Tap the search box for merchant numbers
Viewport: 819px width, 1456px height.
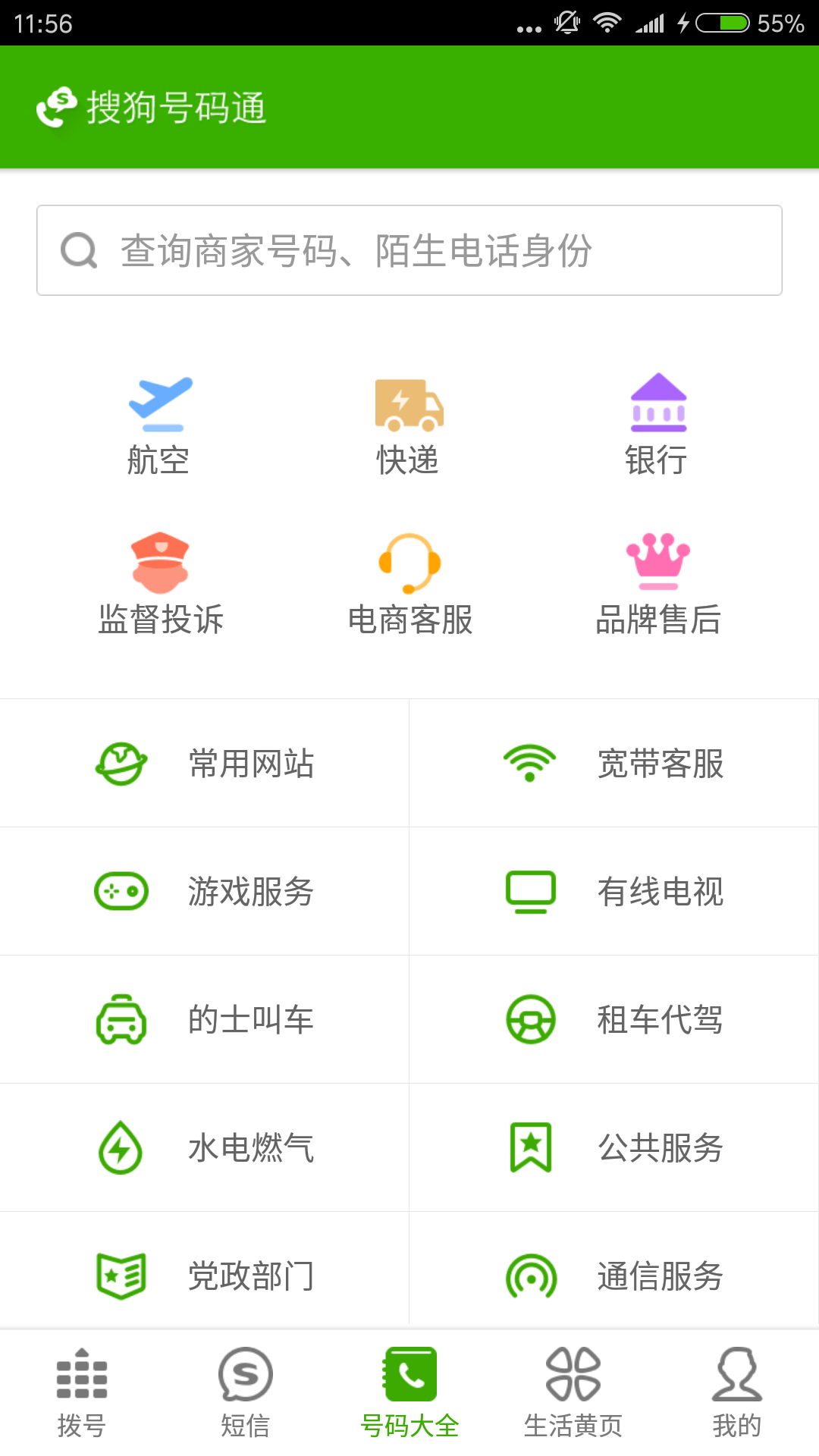[x=409, y=250]
